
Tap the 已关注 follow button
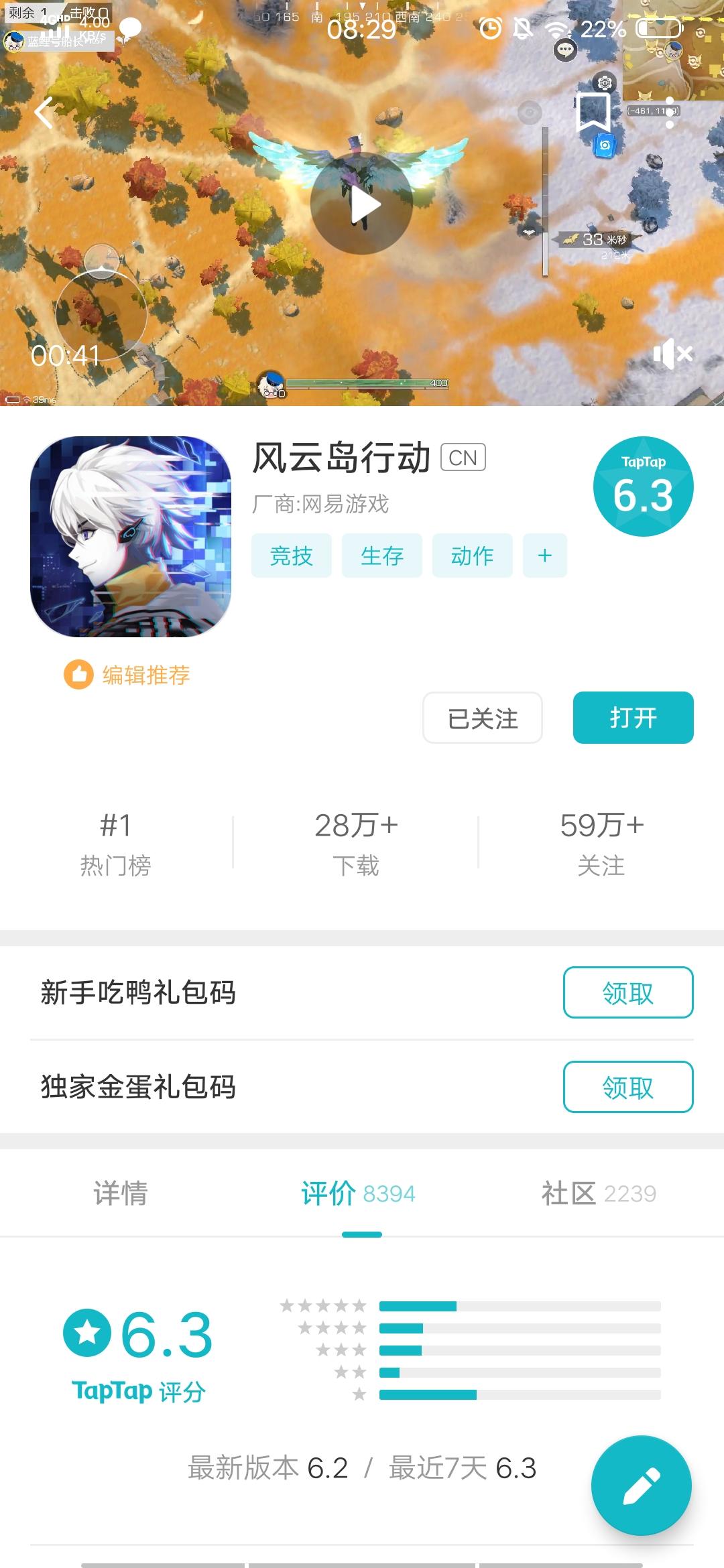[x=483, y=718]
